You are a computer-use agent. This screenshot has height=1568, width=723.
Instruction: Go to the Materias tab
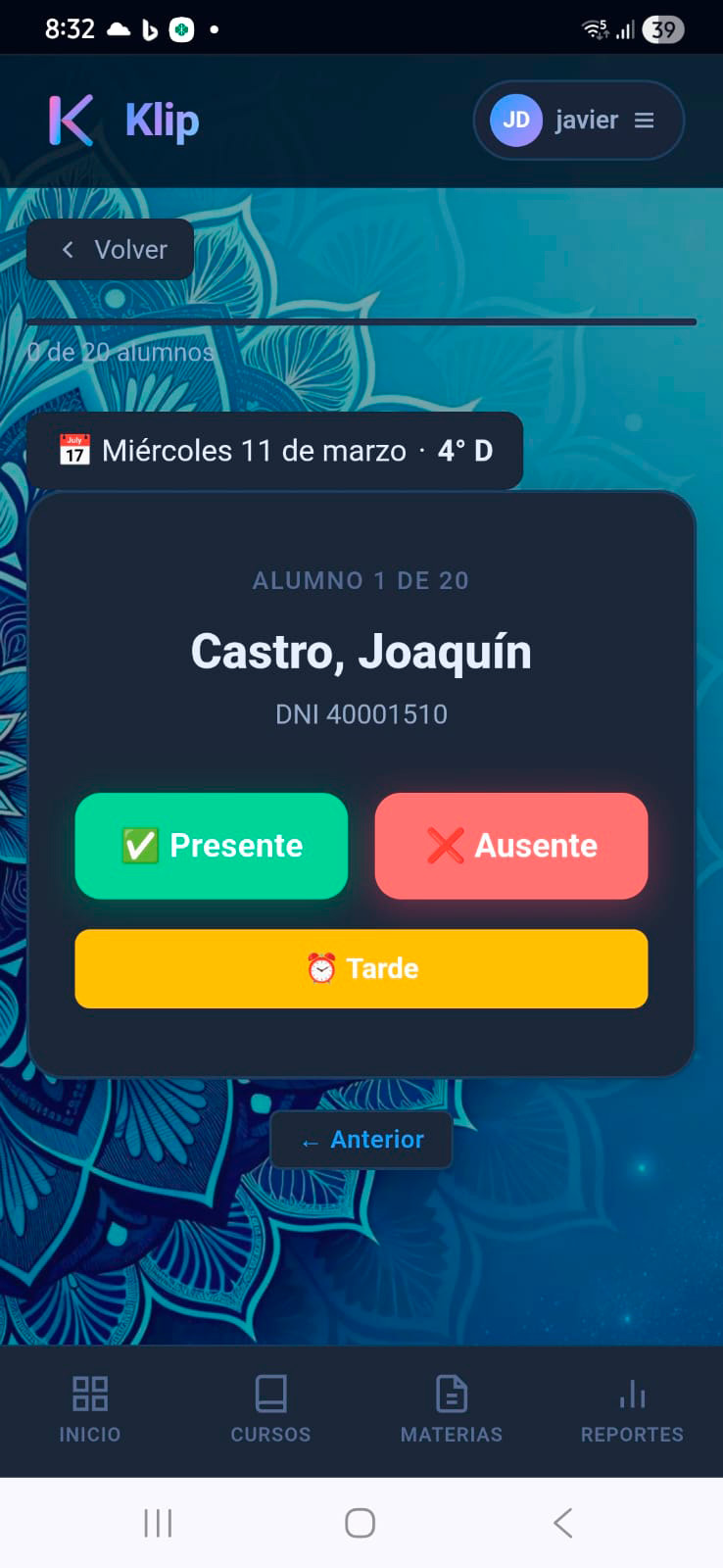pos(452,1409)
